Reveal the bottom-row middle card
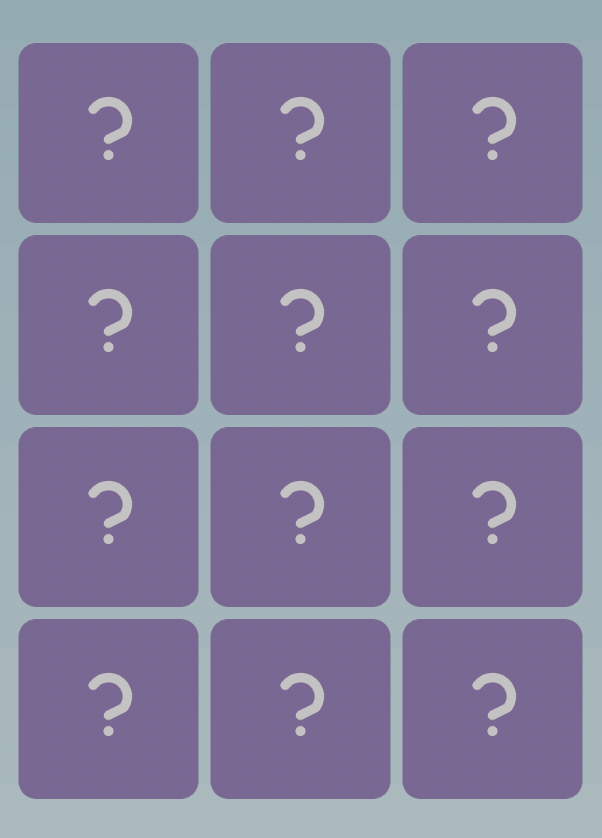The width and height of the screenshot is (602, 838). 300,708
